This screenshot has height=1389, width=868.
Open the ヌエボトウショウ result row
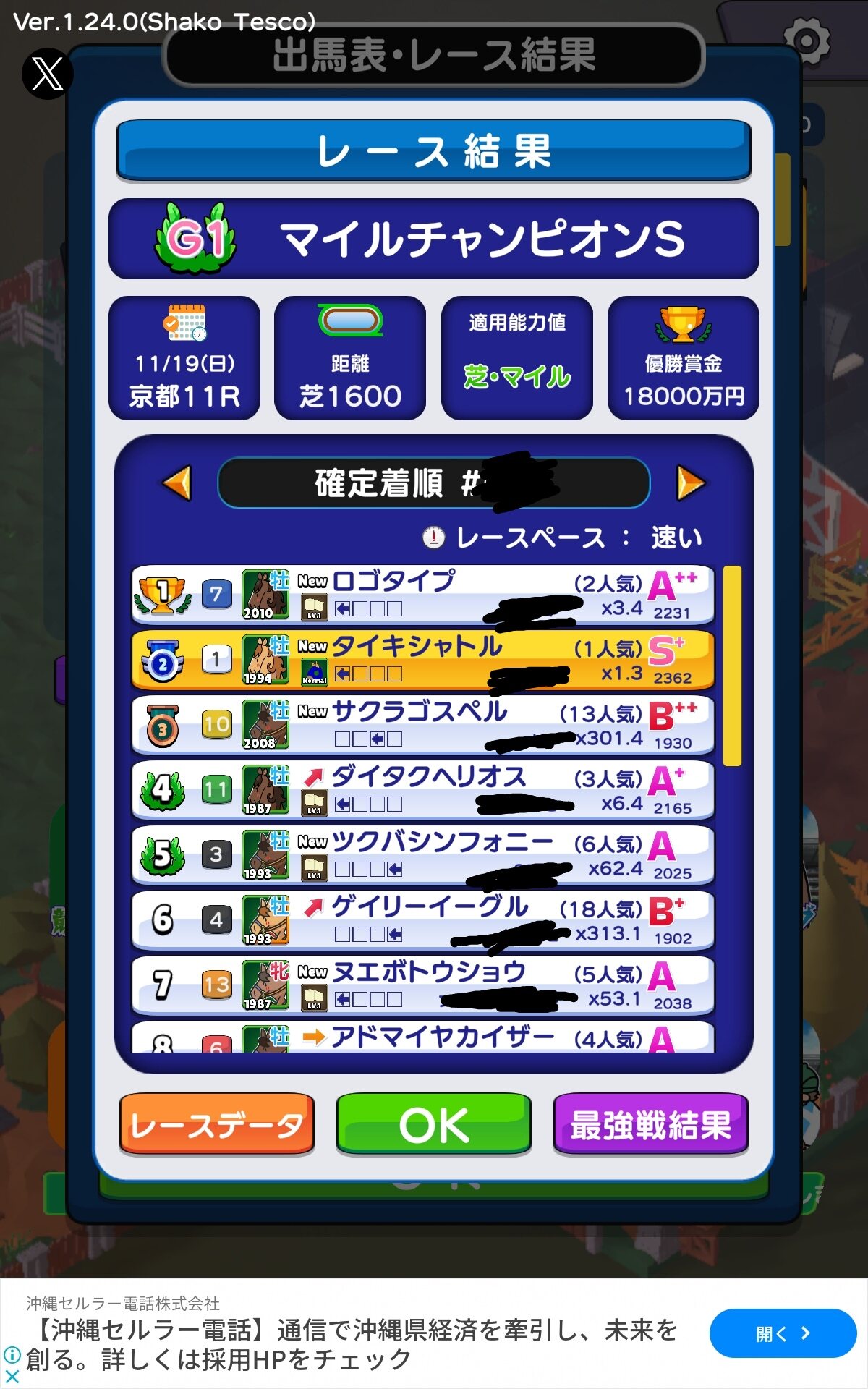click(x=423, y=986)
